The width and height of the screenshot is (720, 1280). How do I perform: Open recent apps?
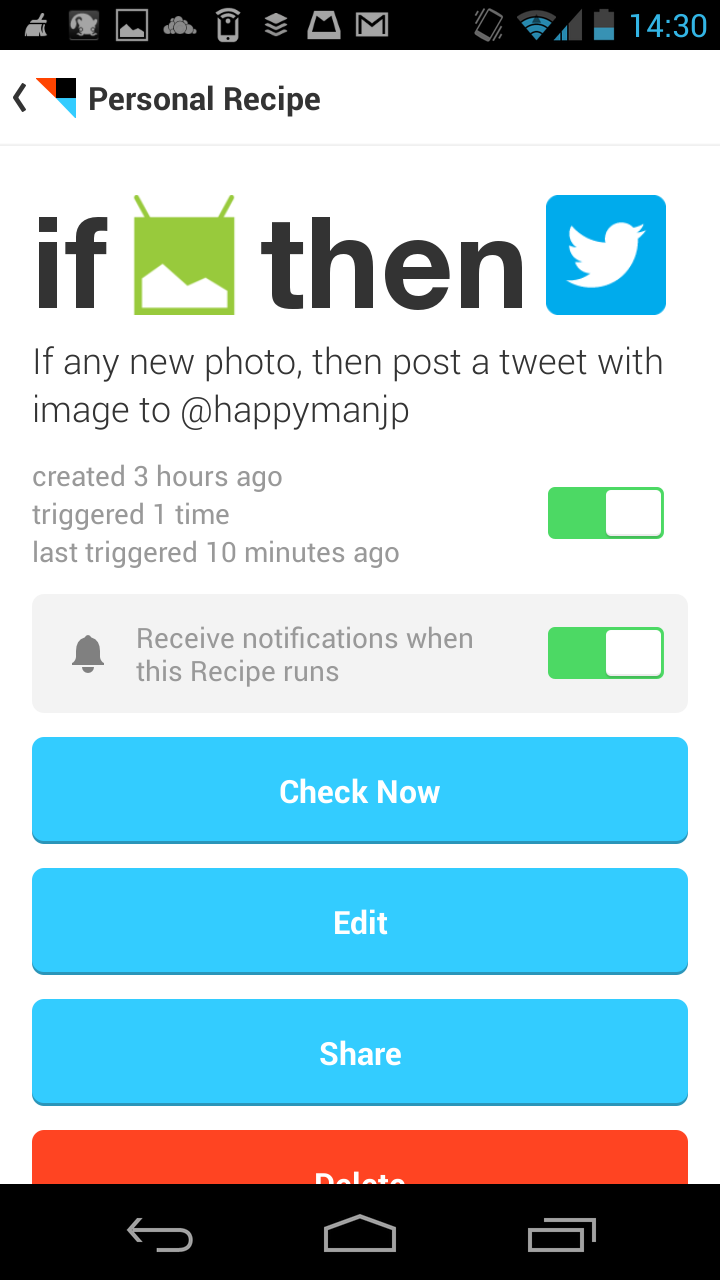pos(561,1234)
